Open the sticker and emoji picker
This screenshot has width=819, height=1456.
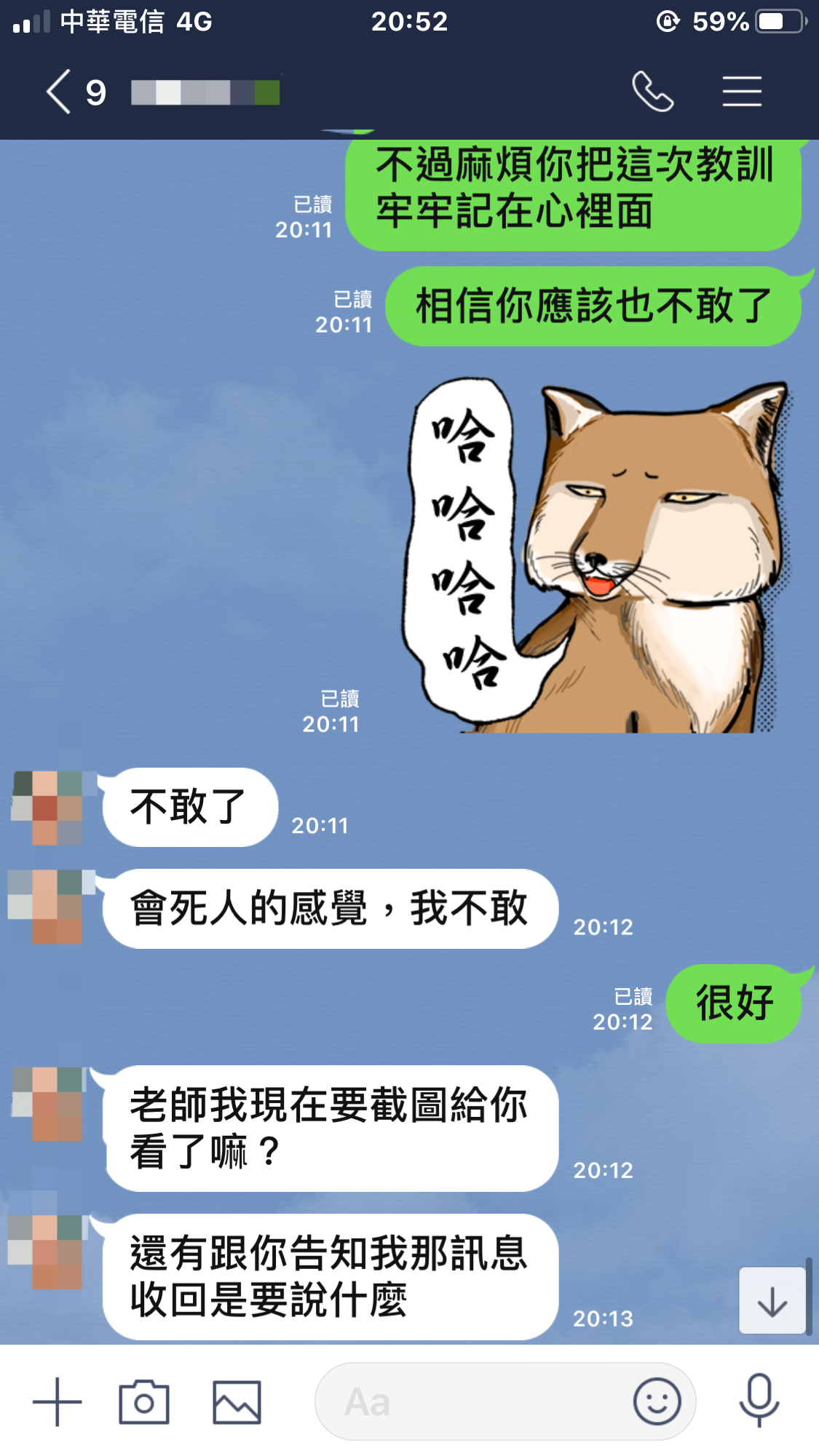[657, 1401]
